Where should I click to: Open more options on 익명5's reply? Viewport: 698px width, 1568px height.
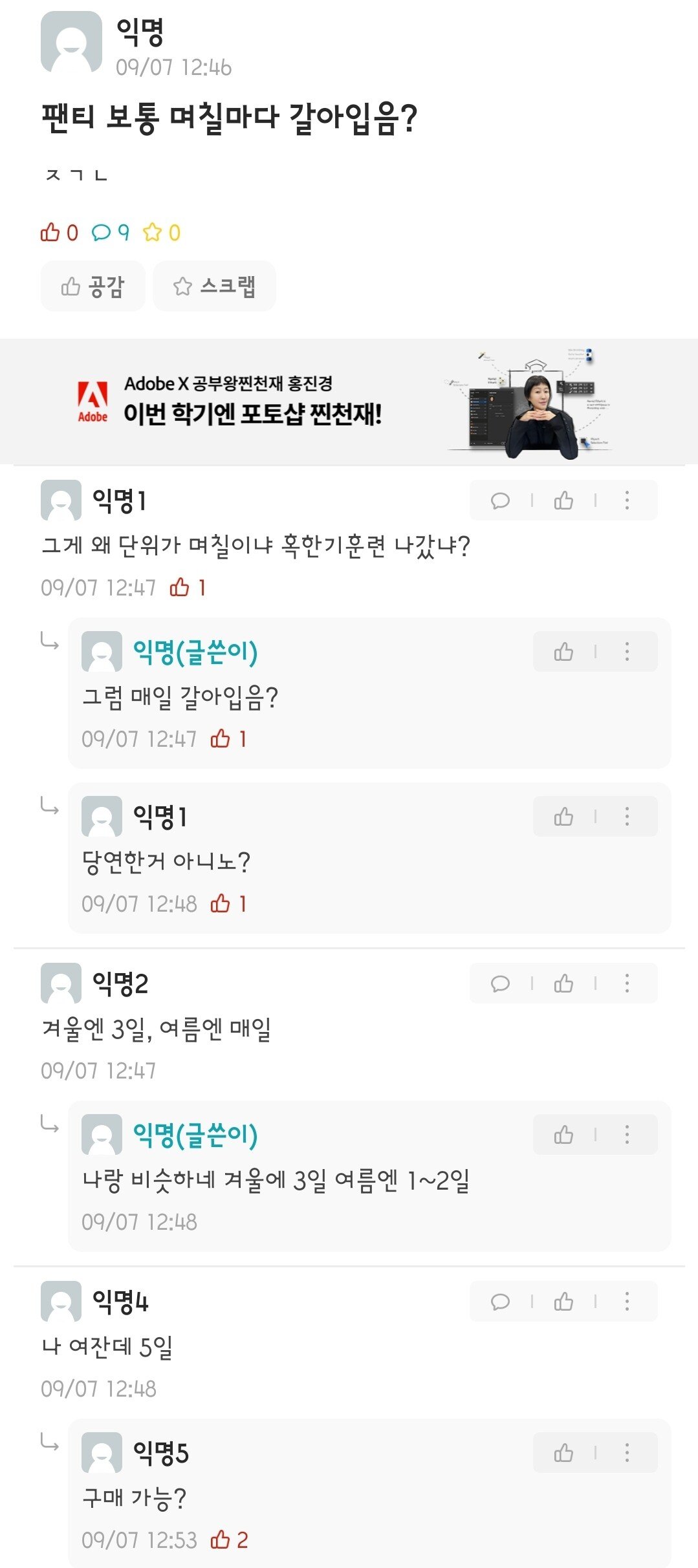point(626,1453)
